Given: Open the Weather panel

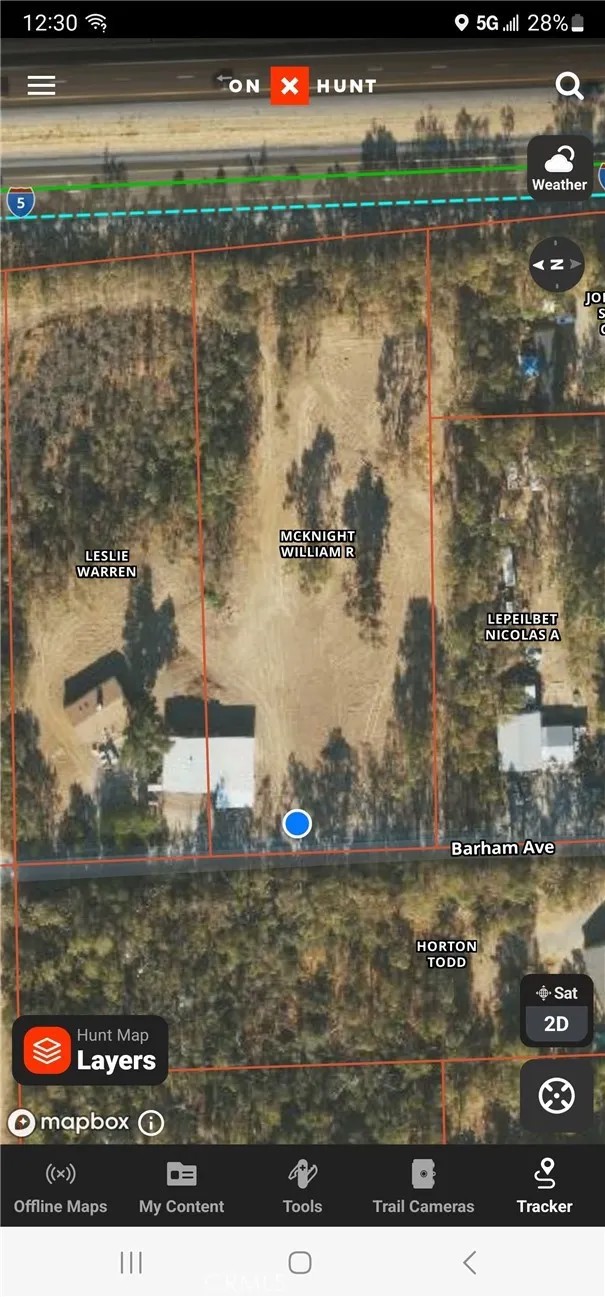Looking at the screenshot, I should click(x=559, y=168).
